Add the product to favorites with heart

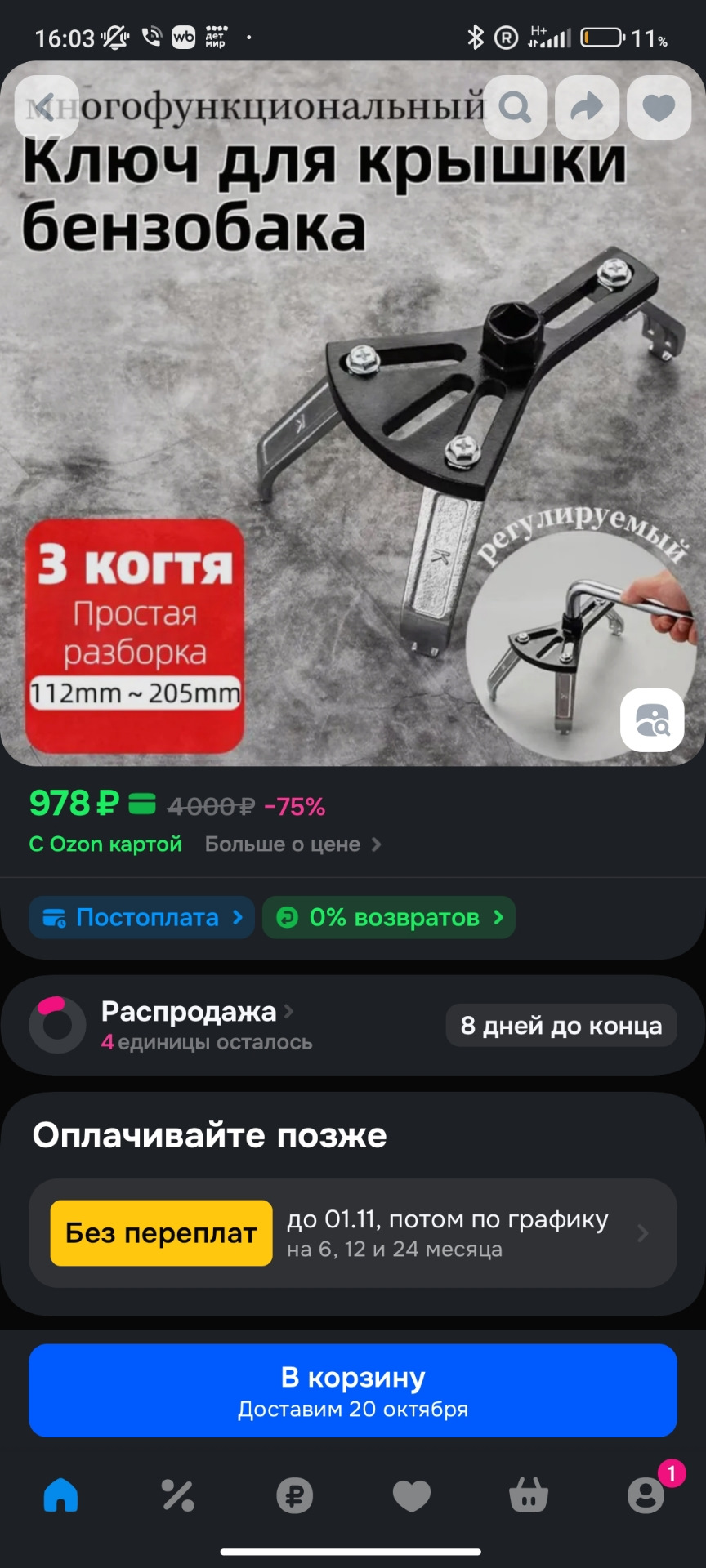pyautogui.click(x=658, y=107)
